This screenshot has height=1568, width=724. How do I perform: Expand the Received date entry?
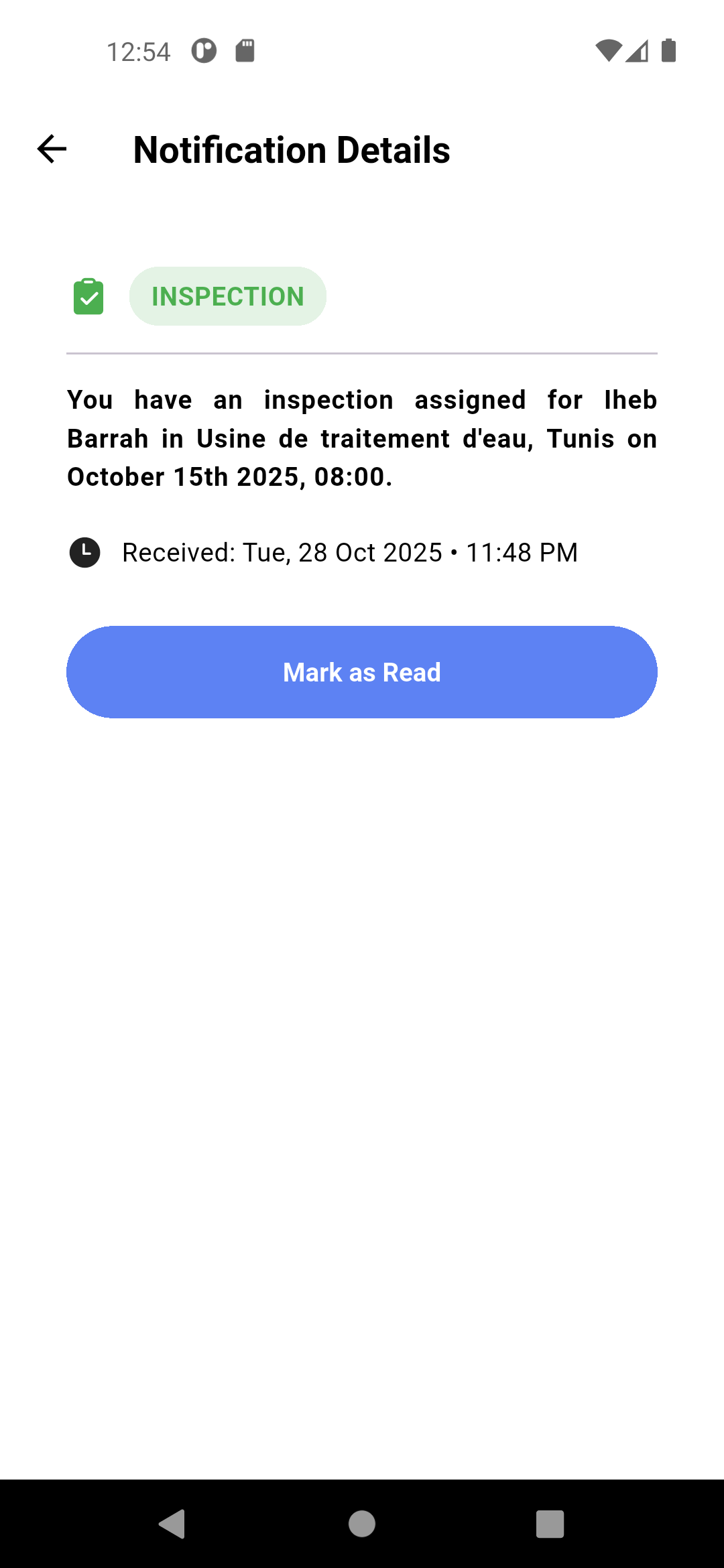tap(349, 551)
